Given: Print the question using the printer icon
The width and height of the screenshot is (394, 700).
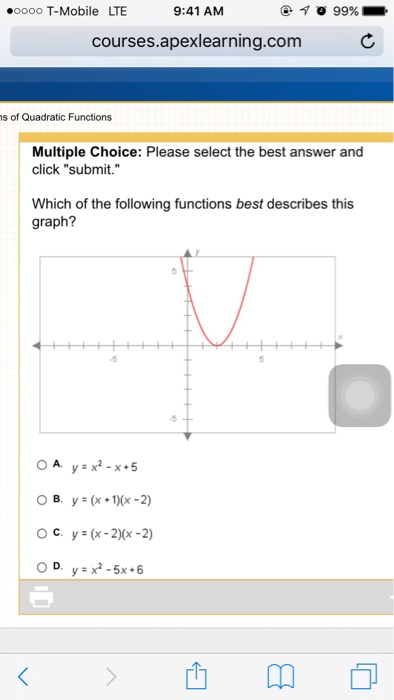Looking at the screenshot, I should (x=41, y=597).
